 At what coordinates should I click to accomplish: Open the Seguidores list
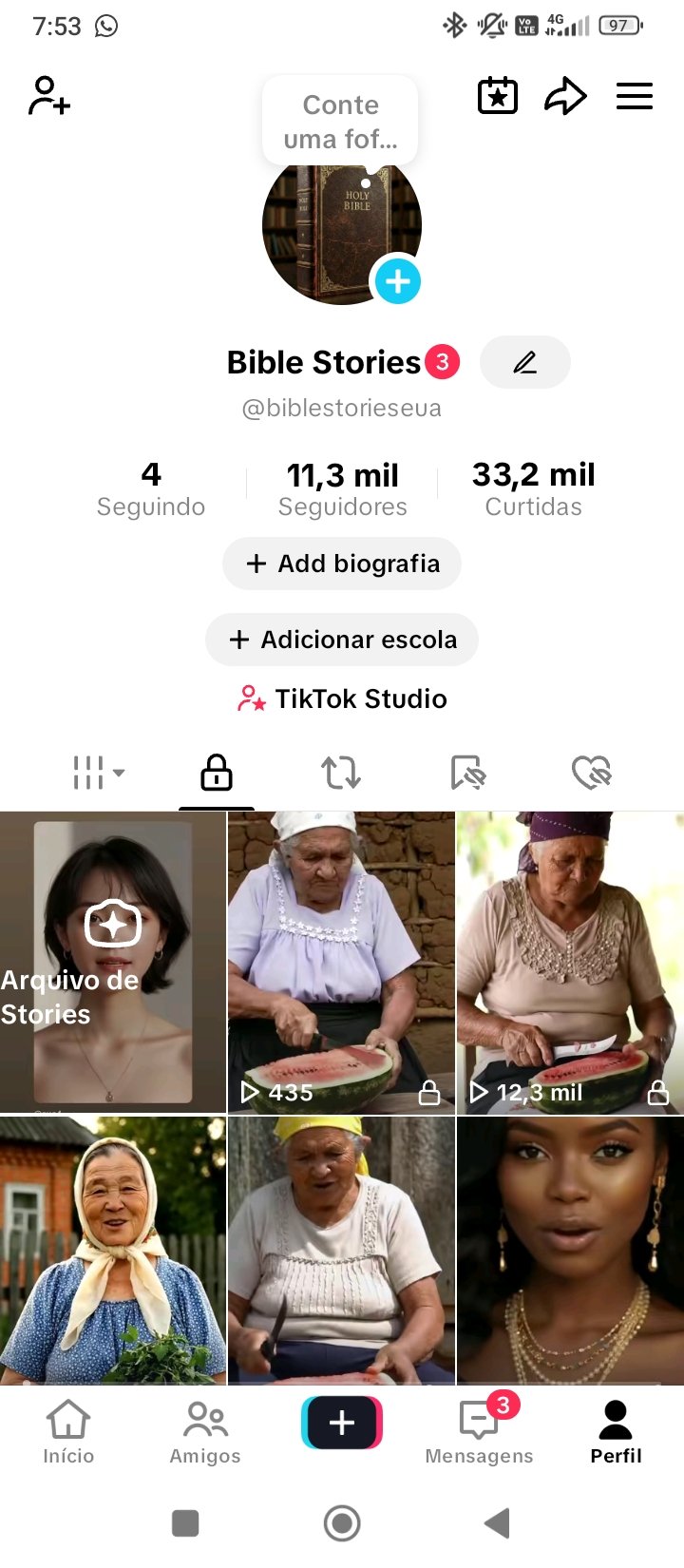342,488
